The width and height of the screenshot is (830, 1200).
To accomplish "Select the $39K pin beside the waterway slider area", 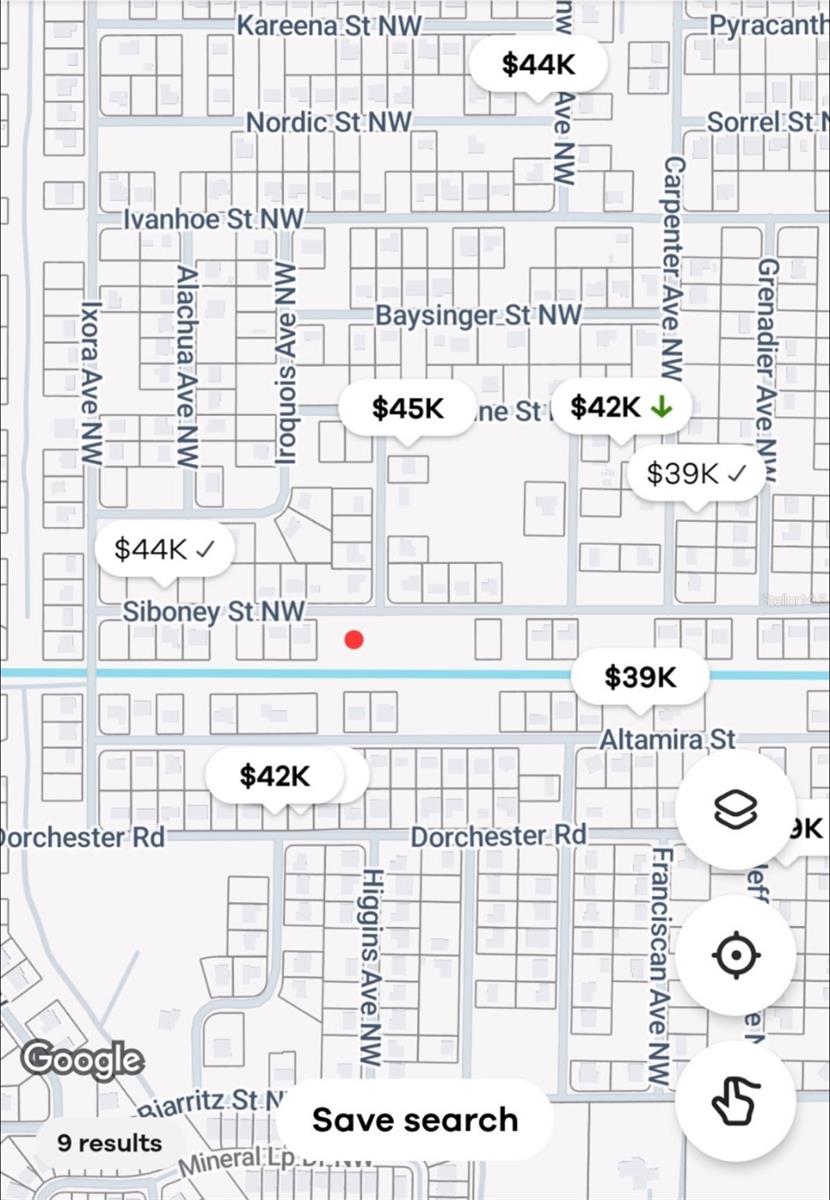I will click(640, 676).
